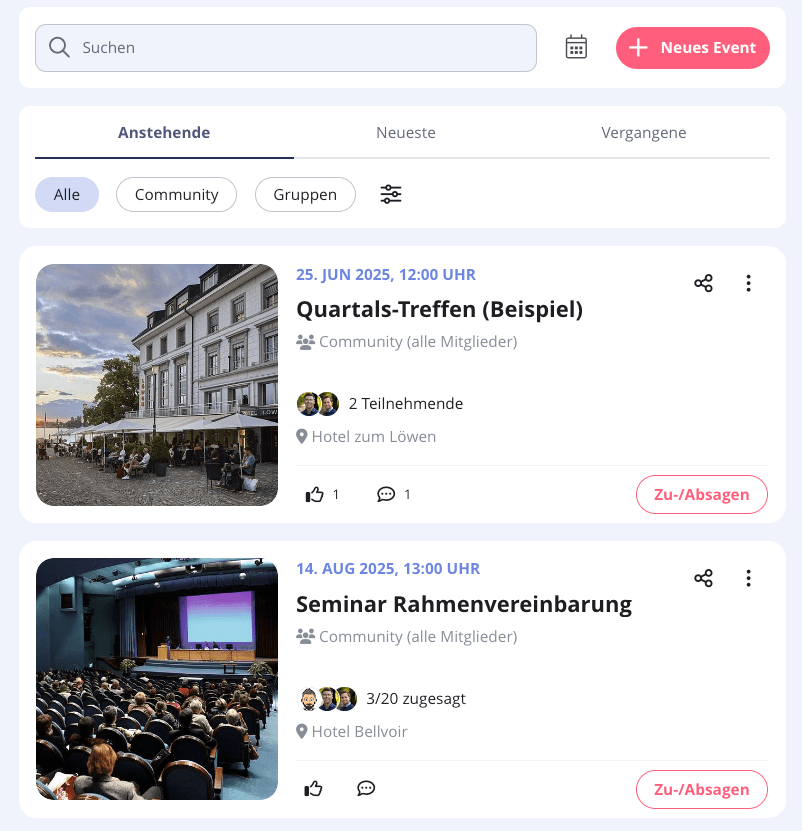Tap Zu-/Absagen for Seminar Rahmenvereinbarung

pos(701,789)
